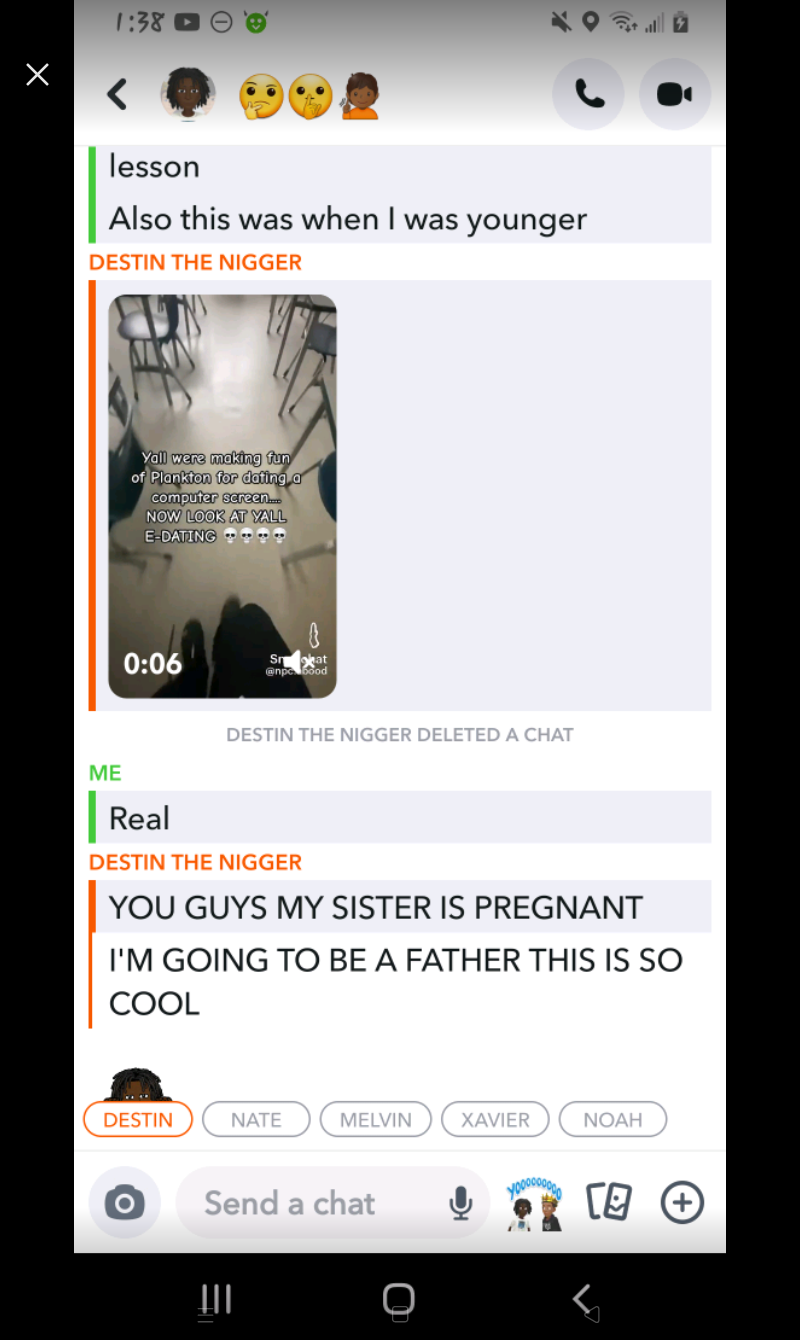Select the Destin mention chip
Viewport: 800px width, 1340px height.
[138, 1120]
